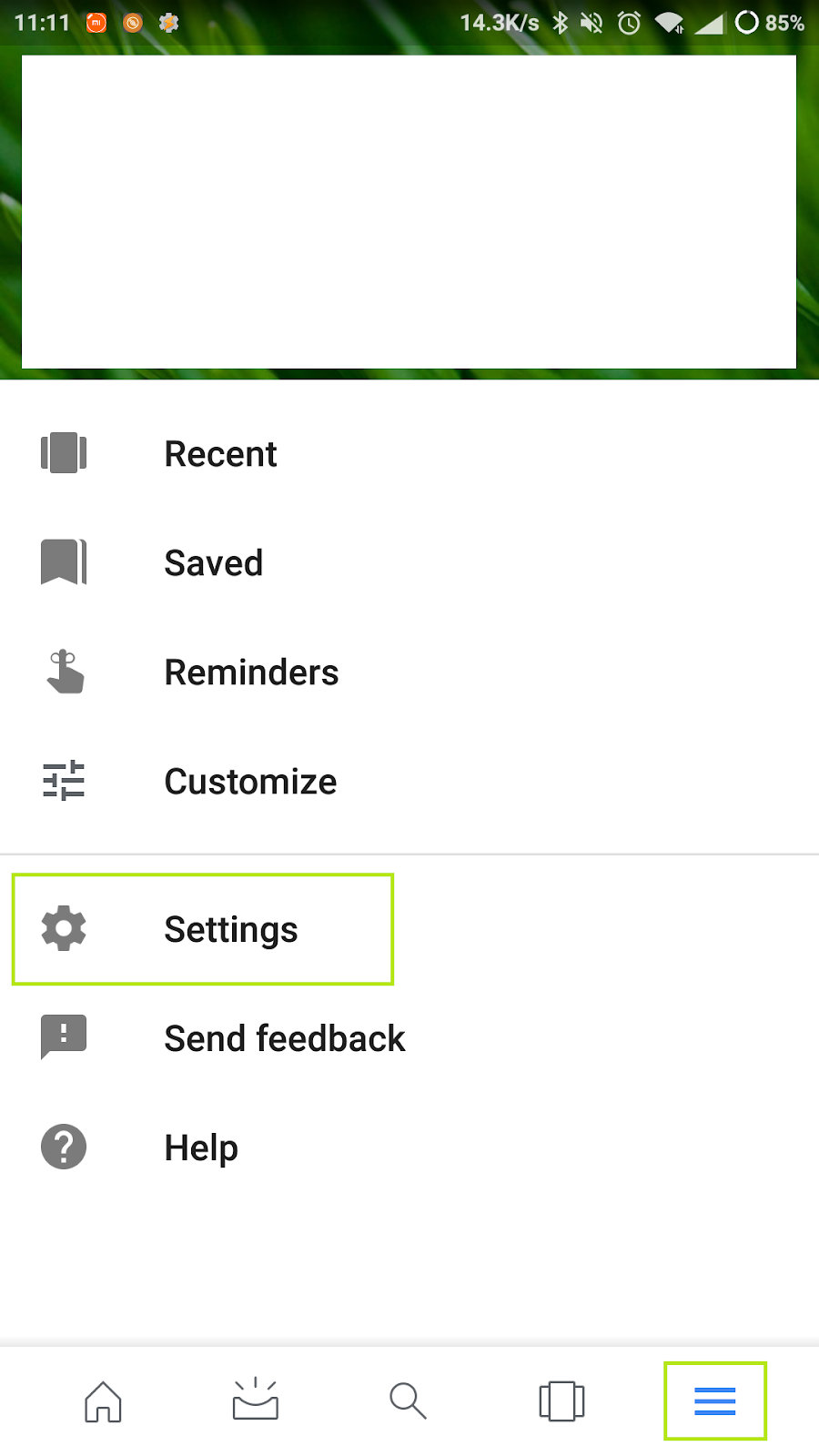Go to Reminders

250,672
